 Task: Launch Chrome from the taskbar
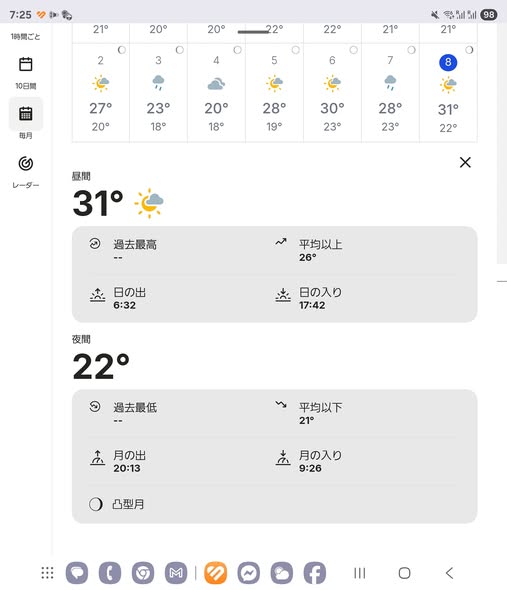click(x=143, y=573)
